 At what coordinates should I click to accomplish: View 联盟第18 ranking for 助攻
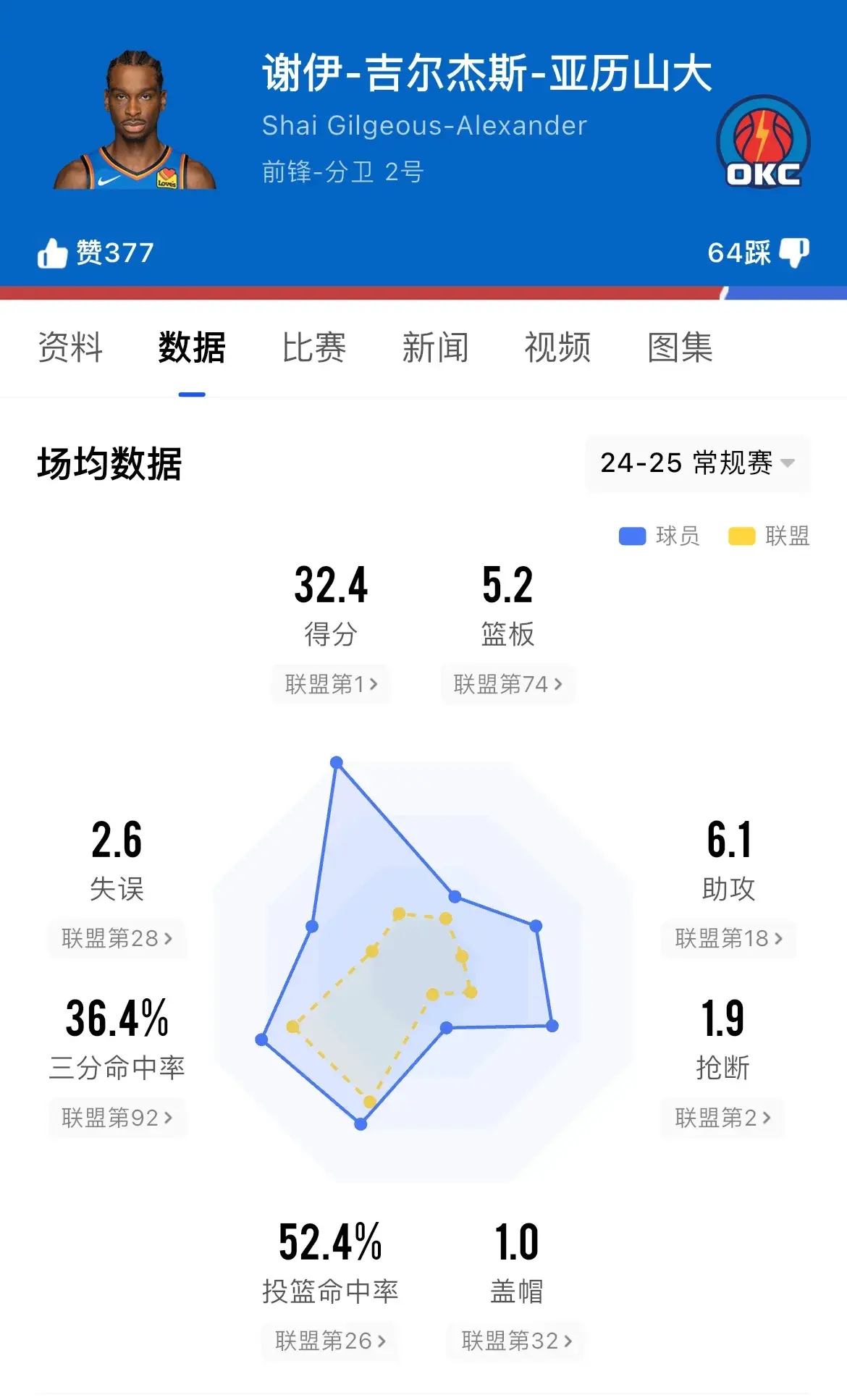pos(729,939)
